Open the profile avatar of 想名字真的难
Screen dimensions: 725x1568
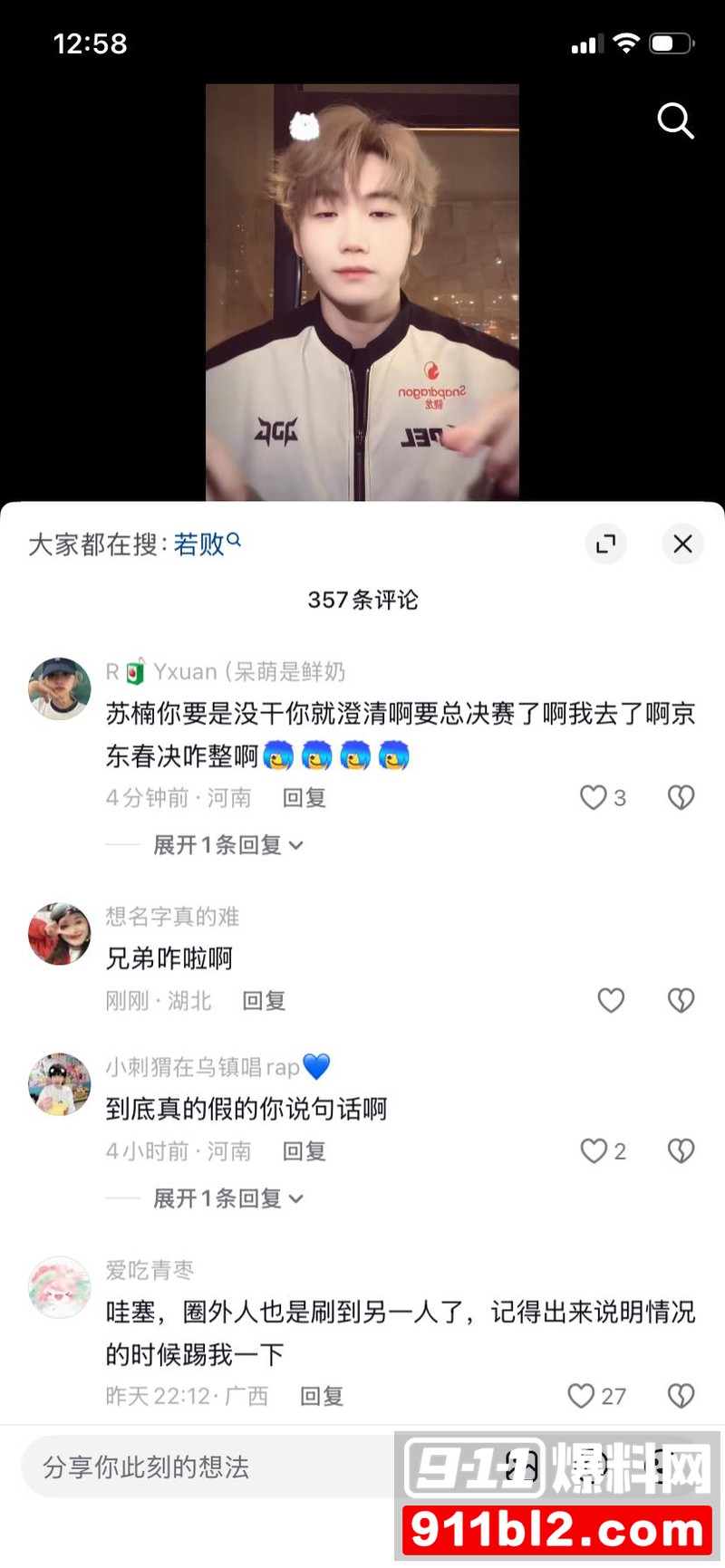coord(60,934)
